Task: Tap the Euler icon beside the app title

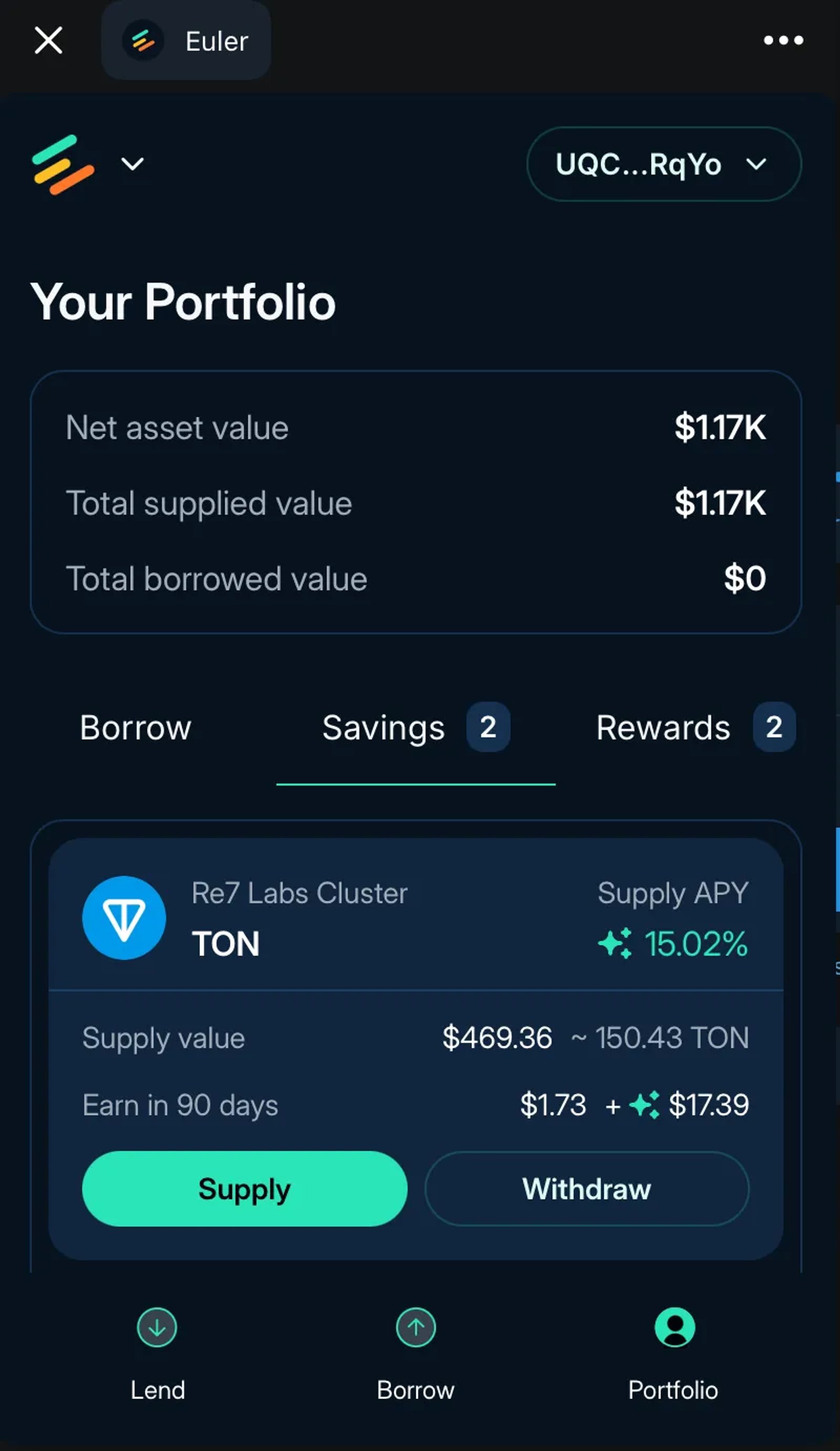Action: 143,41
